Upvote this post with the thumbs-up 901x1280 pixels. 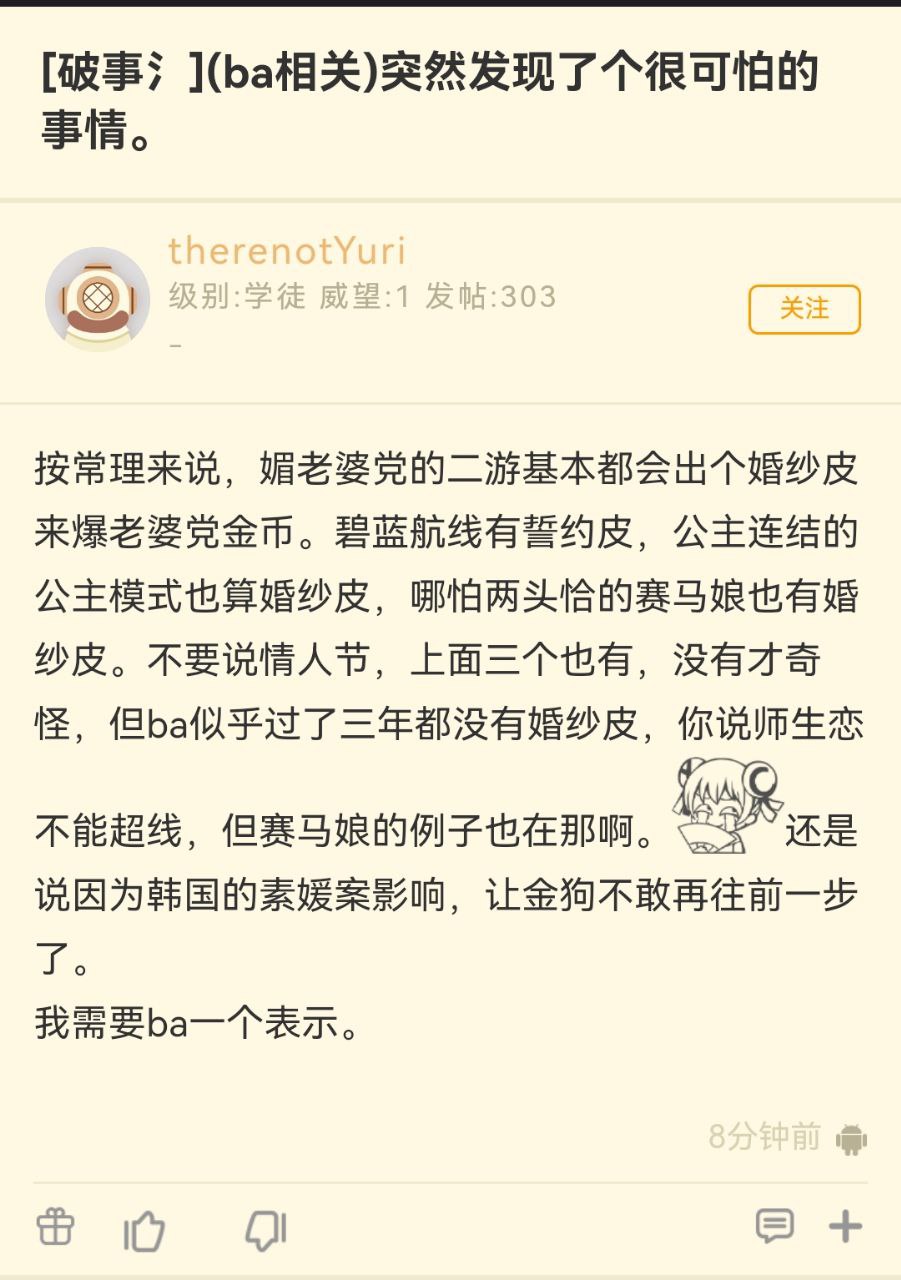[x=144, y=1230]
